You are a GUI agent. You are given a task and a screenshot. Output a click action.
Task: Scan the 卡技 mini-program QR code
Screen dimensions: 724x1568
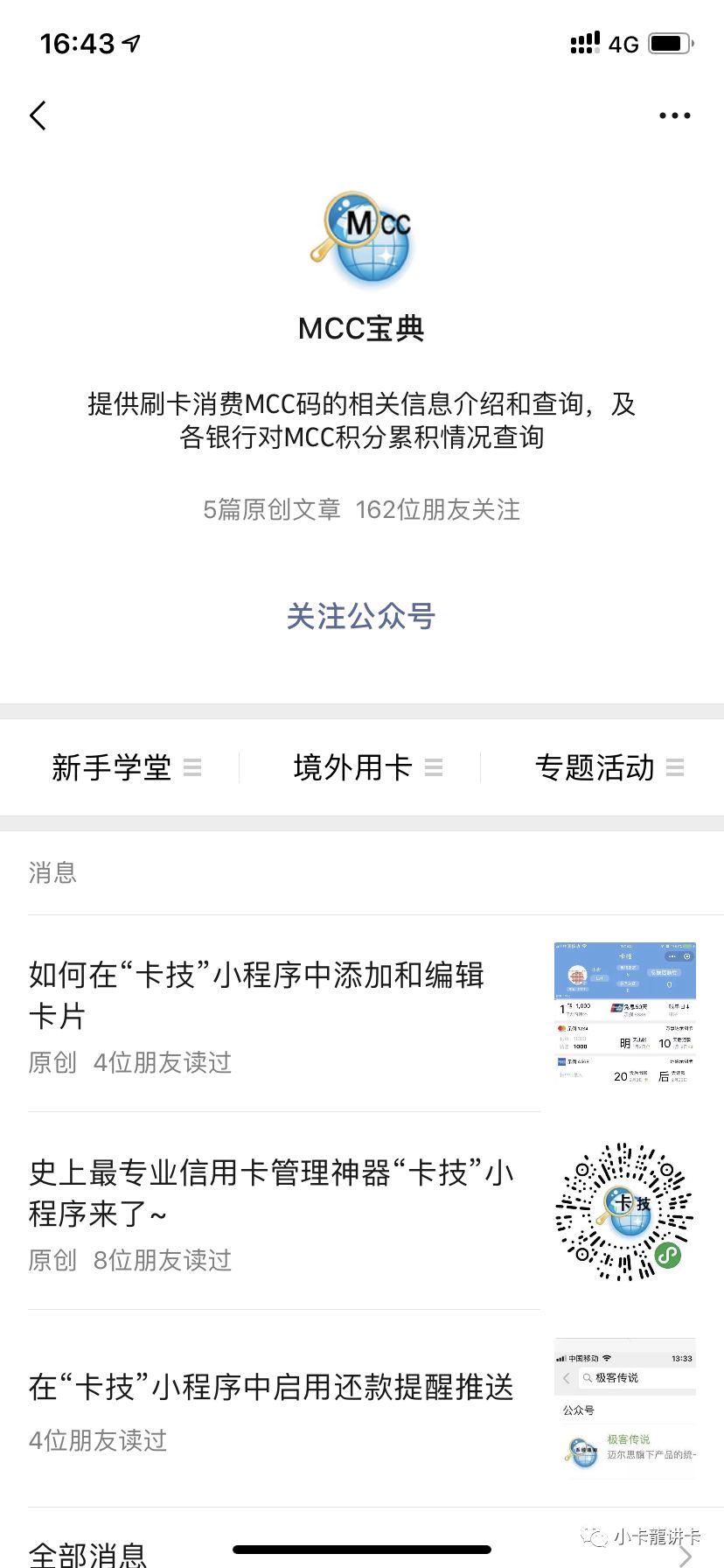[624, 1214]
